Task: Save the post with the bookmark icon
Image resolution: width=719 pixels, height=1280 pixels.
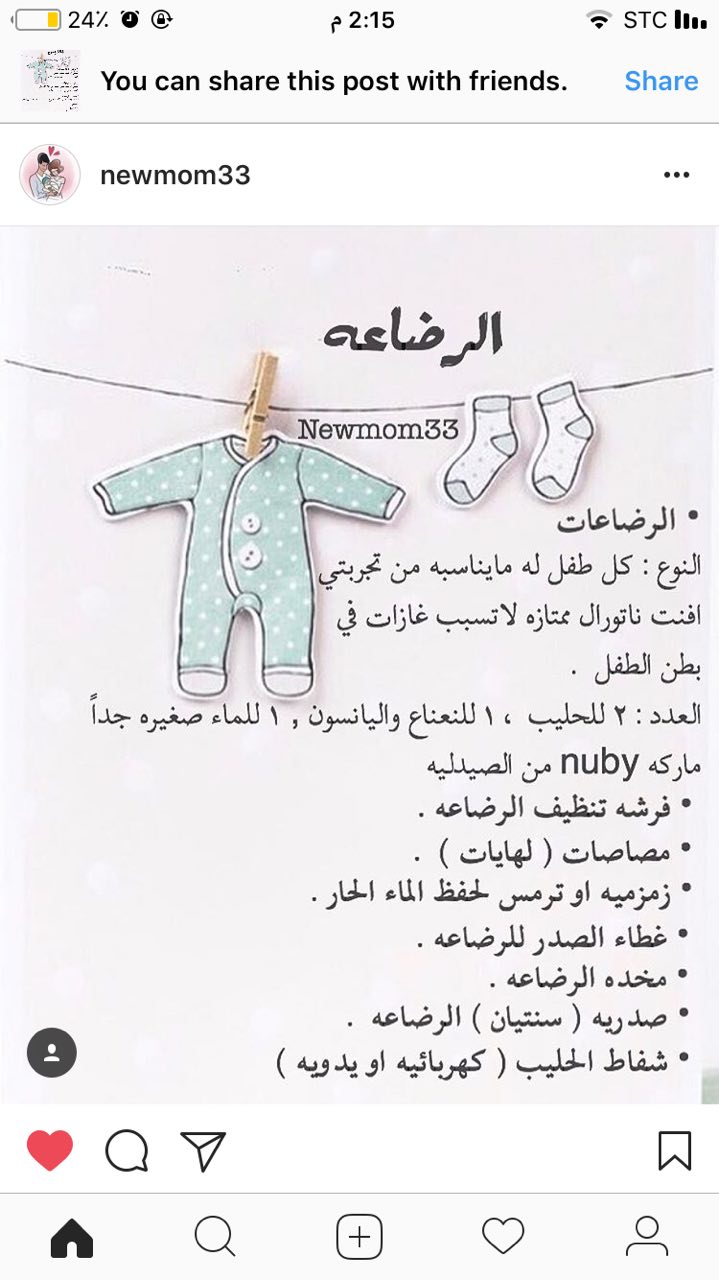Action: click(675, 1151)
